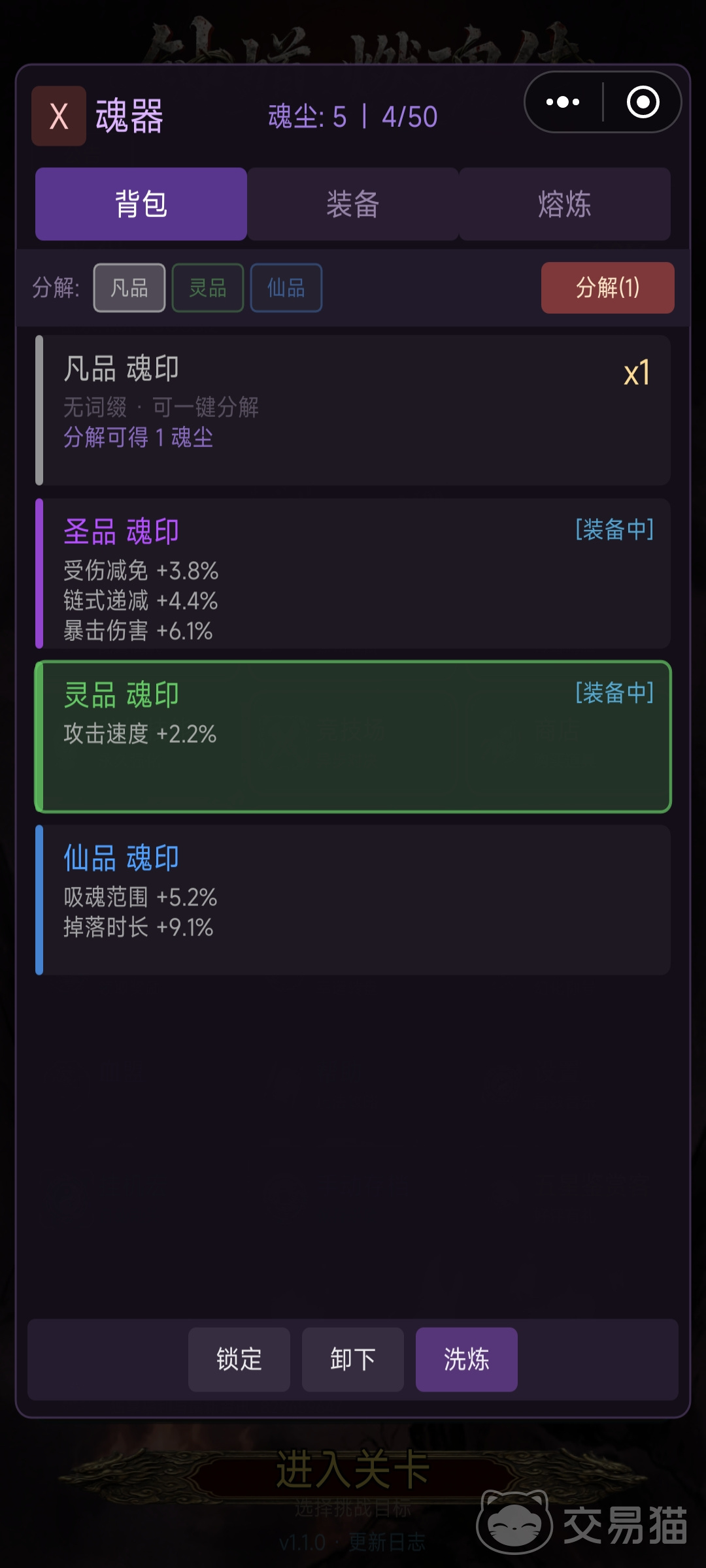
Task: Select the 背包 tab
Action: pos(141,204)
